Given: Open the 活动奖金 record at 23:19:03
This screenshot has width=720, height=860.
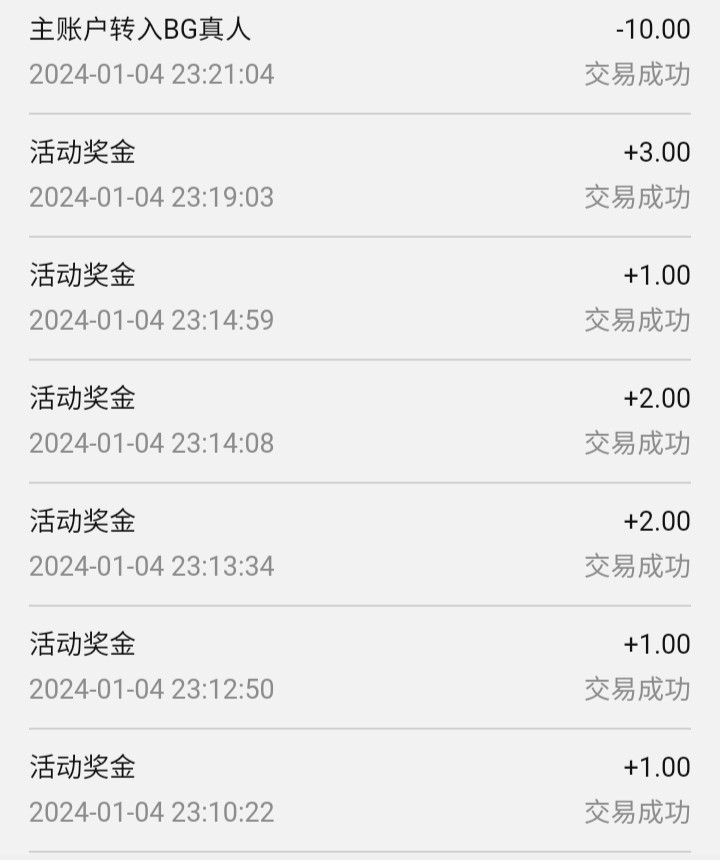Looking at the screenshot, I should coord(360,176).
